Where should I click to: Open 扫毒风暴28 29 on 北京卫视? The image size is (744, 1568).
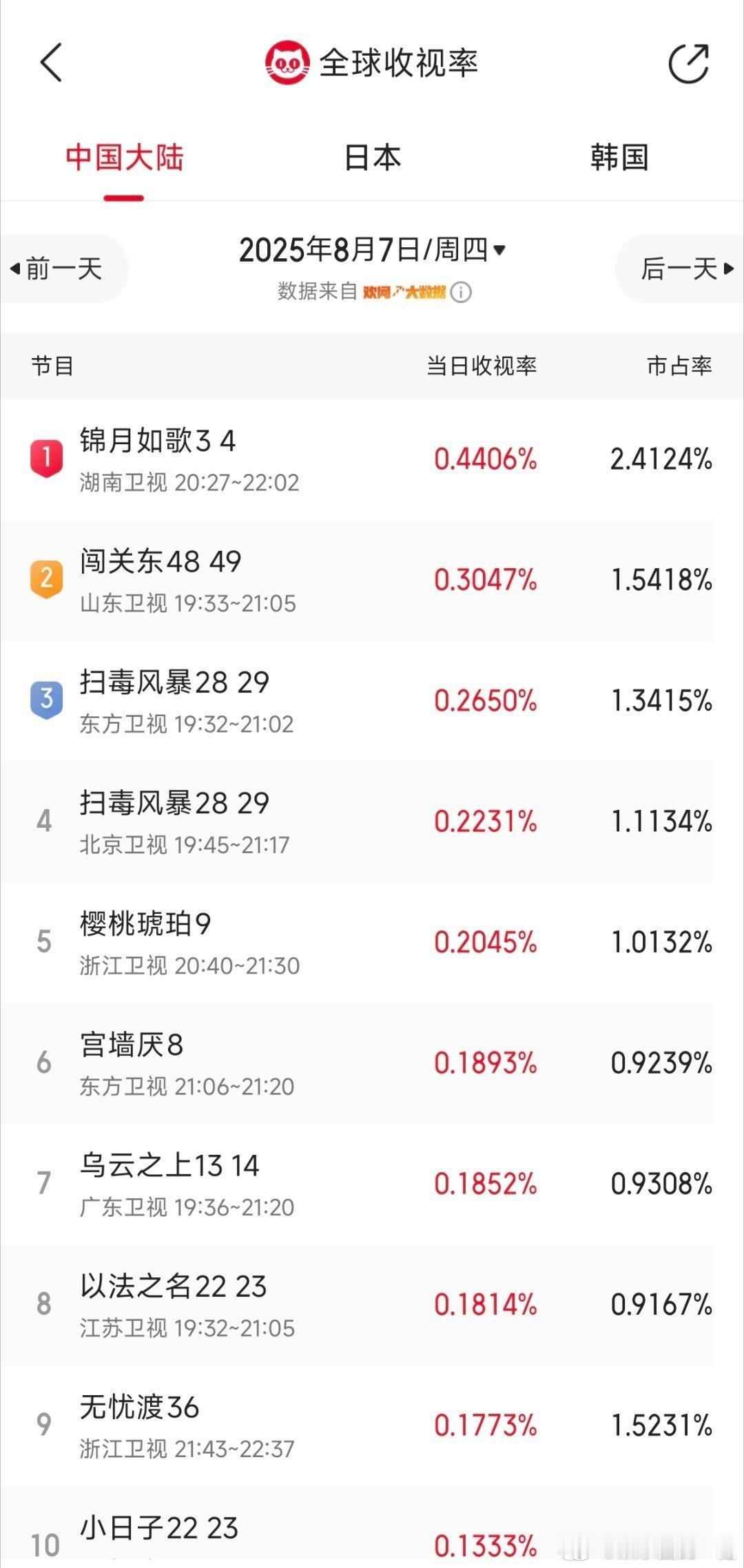pos(357,822)
